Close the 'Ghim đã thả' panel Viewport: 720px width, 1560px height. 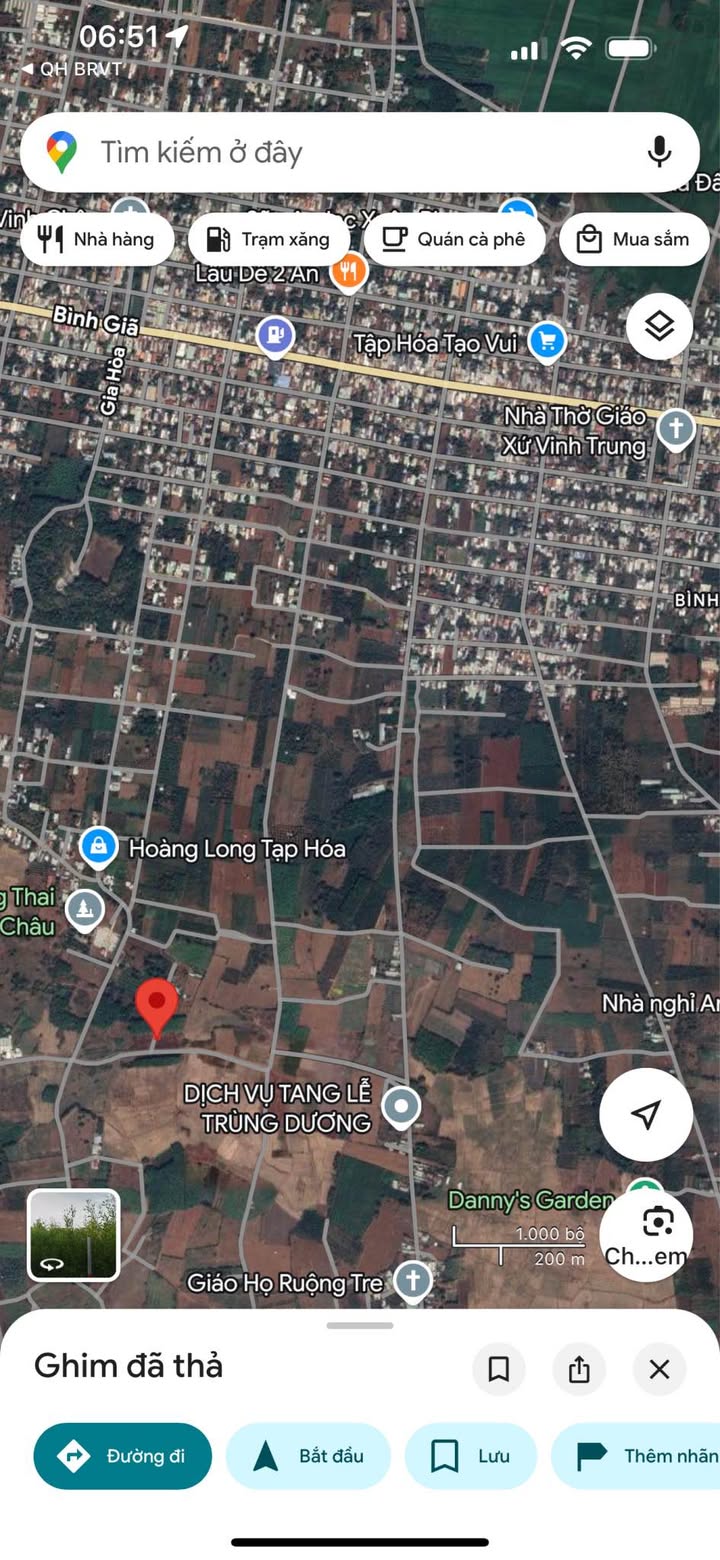click(x=659, y=1369)
